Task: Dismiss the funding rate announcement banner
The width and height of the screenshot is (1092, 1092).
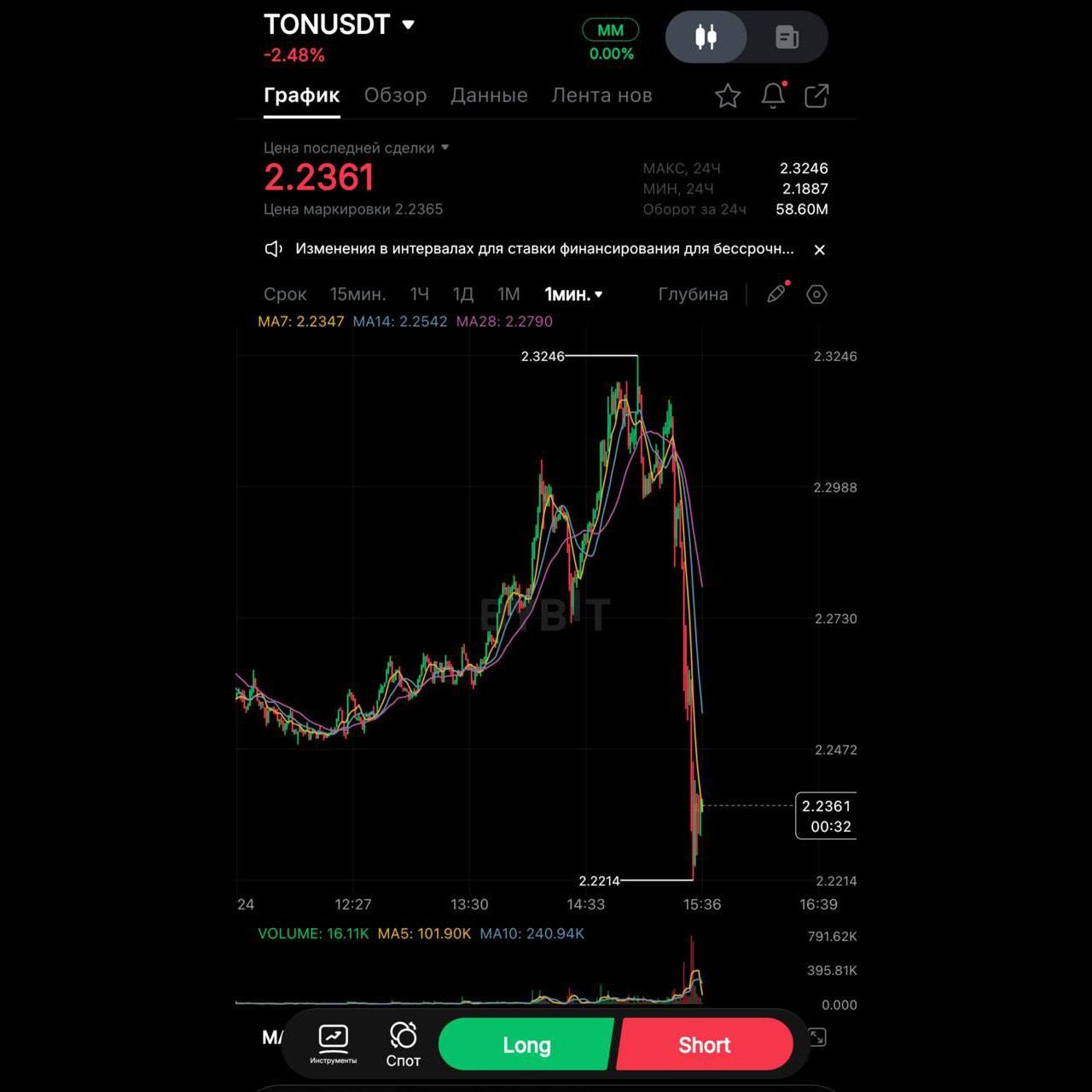Action: (x=819, y=250)
